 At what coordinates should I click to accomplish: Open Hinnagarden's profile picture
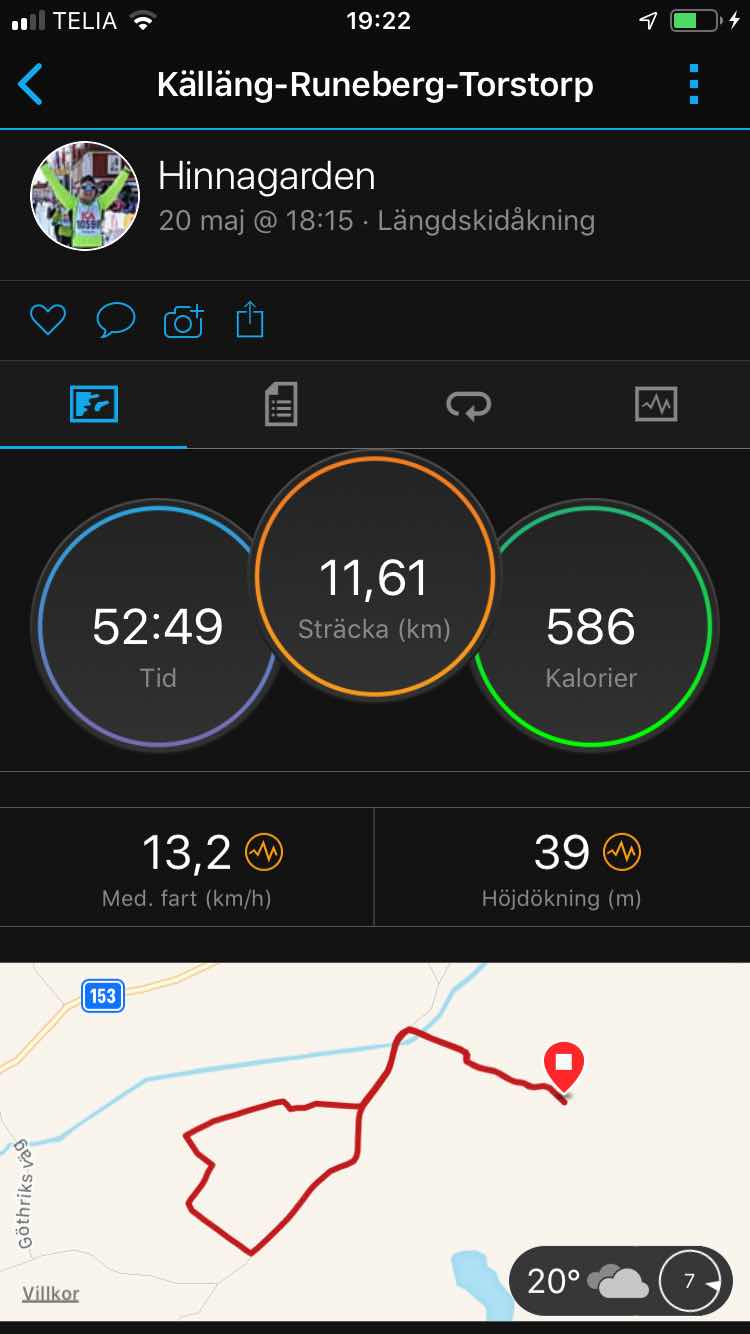click(85, 195)
